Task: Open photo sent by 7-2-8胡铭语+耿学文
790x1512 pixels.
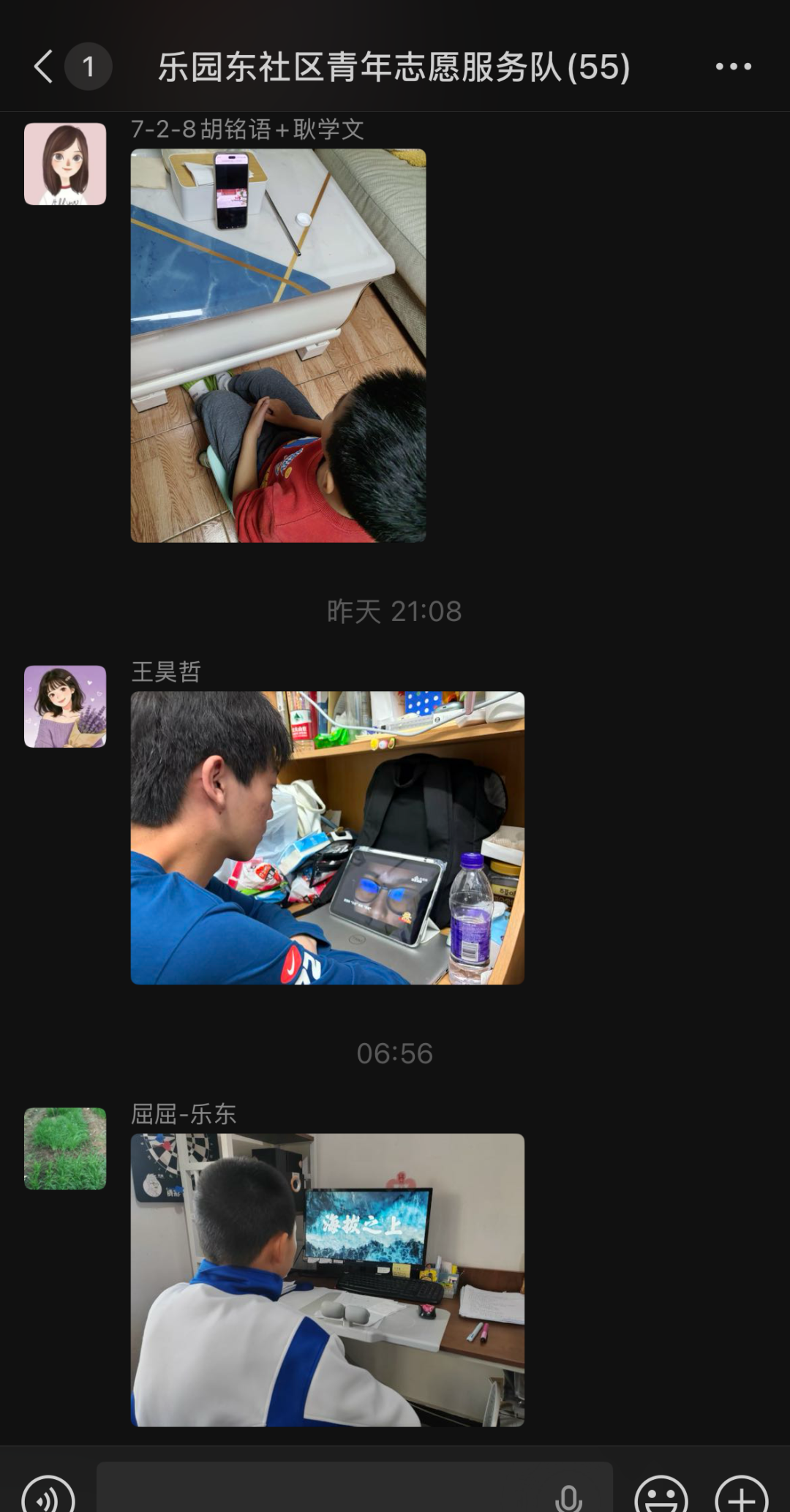Action: tap(278, 345)
